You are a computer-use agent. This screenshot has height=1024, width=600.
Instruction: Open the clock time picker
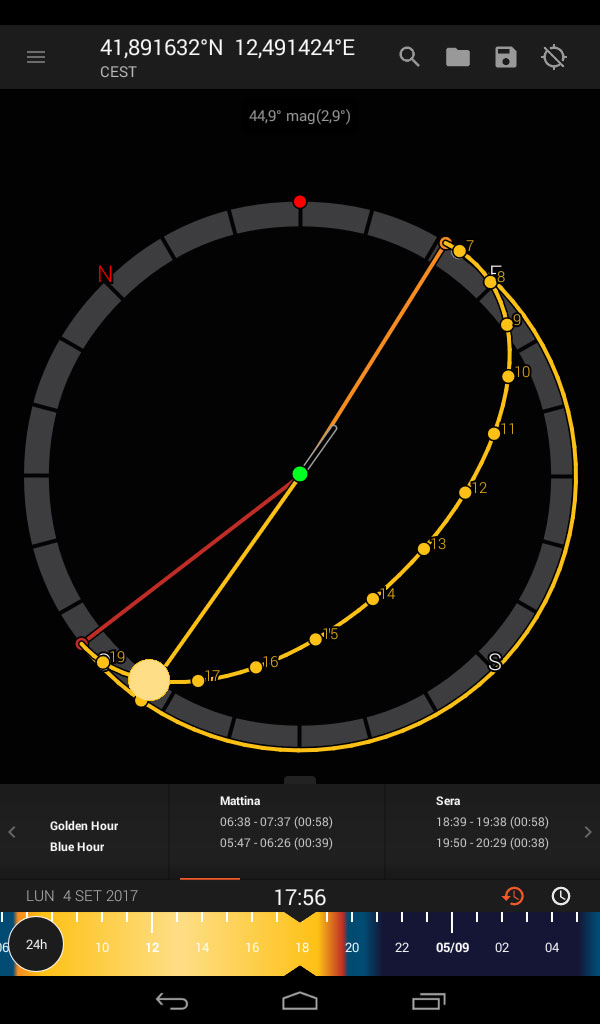click(561, 896)
